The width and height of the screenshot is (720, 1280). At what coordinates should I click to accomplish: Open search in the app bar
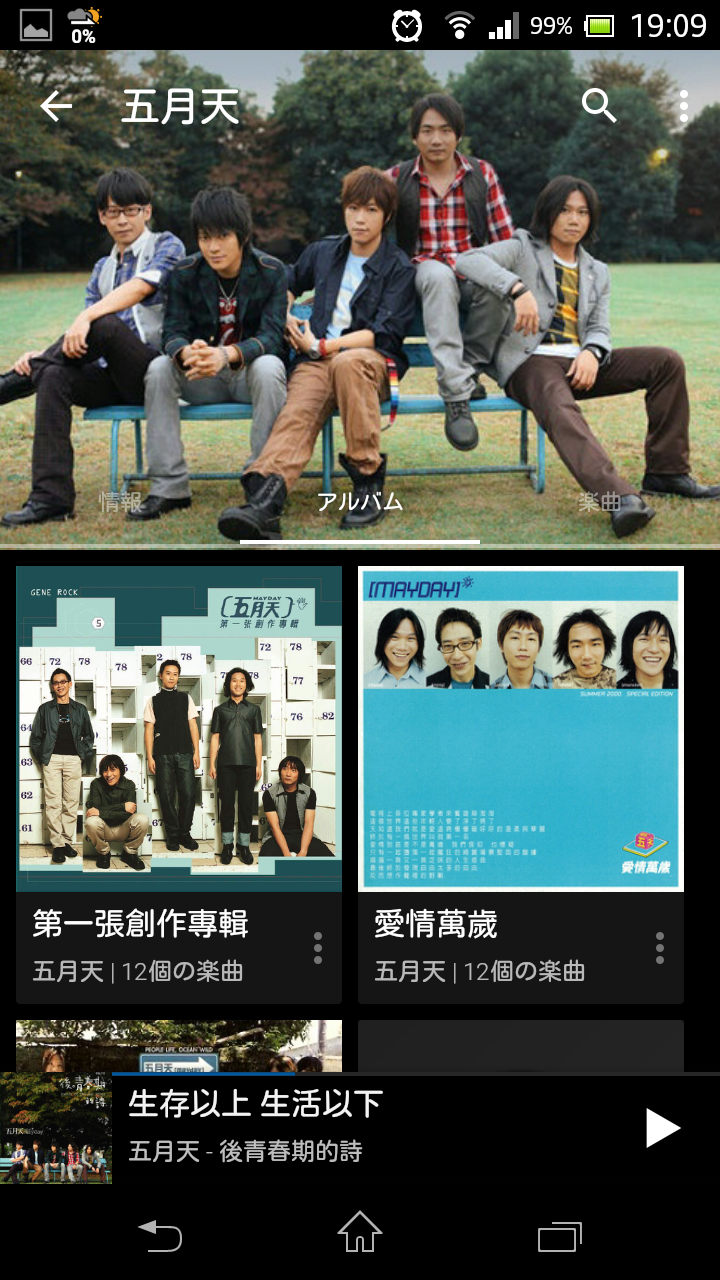point(599,106)
